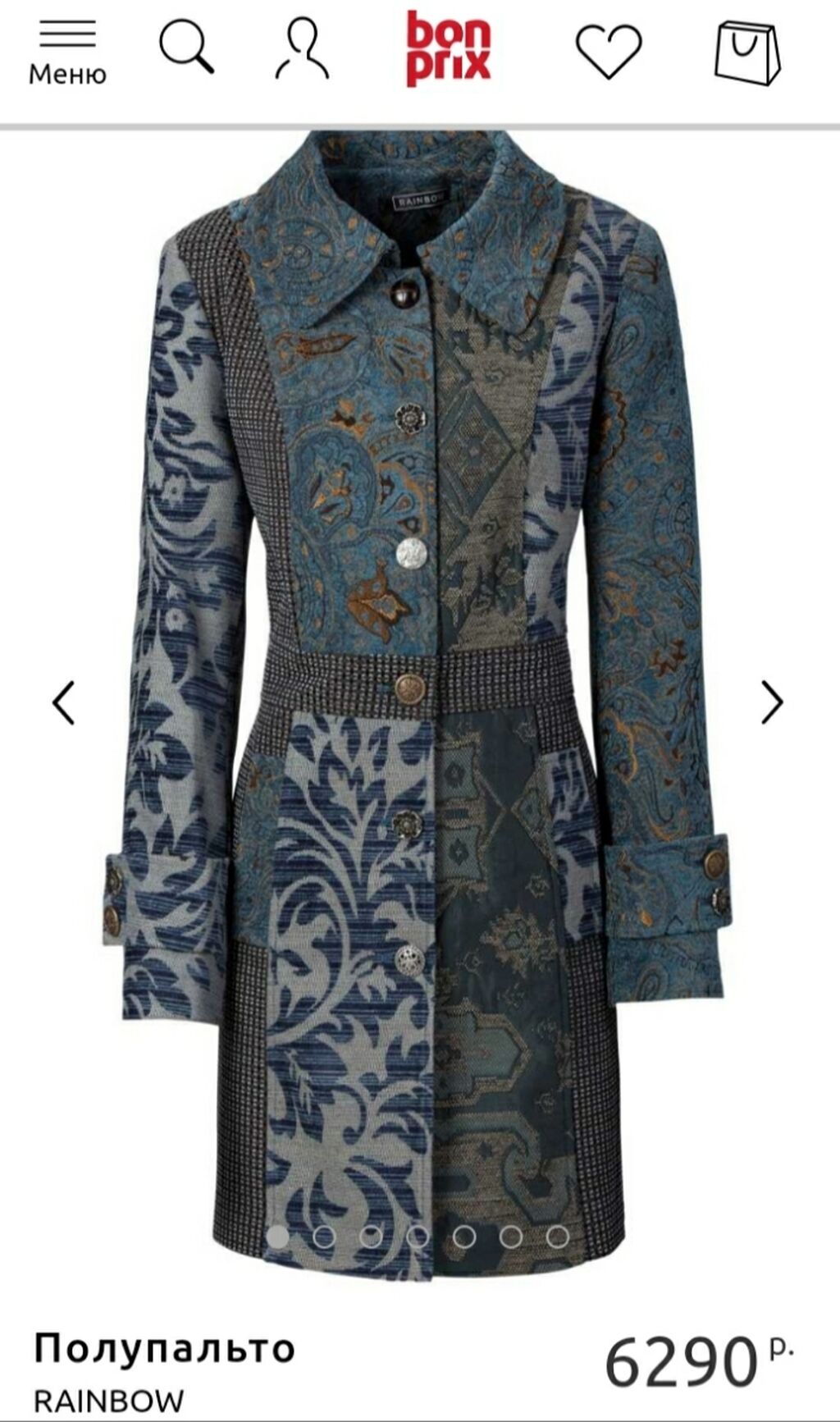This screenshot has height=1422, width=840.
Task: Jump to the last photo indicator dot
Action: coord(558,1237)
